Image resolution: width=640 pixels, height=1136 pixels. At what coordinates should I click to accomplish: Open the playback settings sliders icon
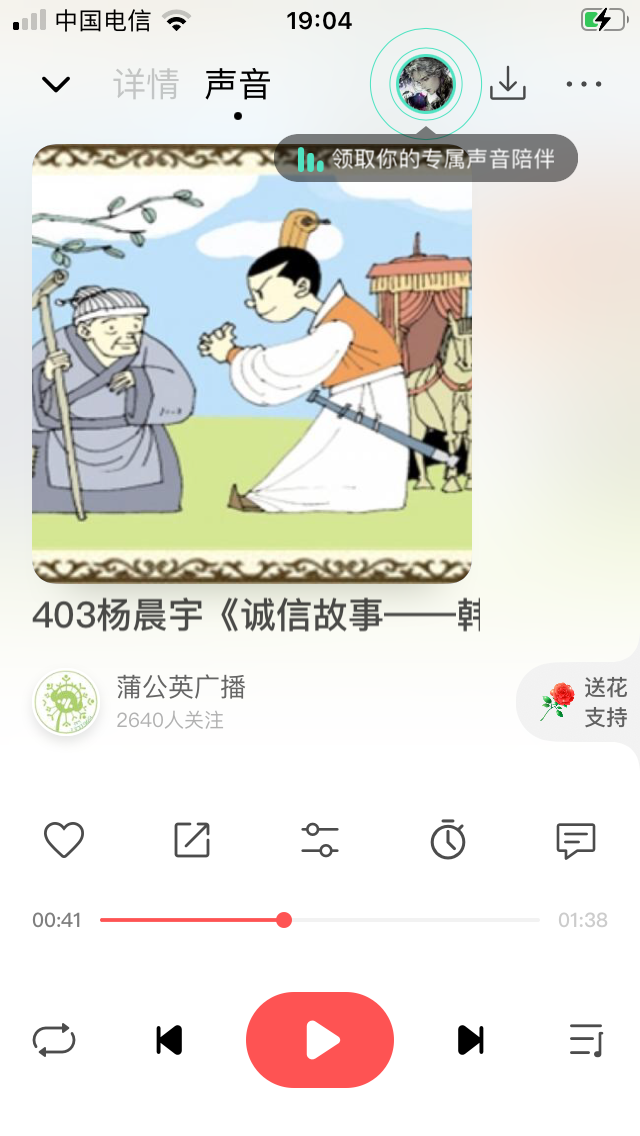point(320,840)
